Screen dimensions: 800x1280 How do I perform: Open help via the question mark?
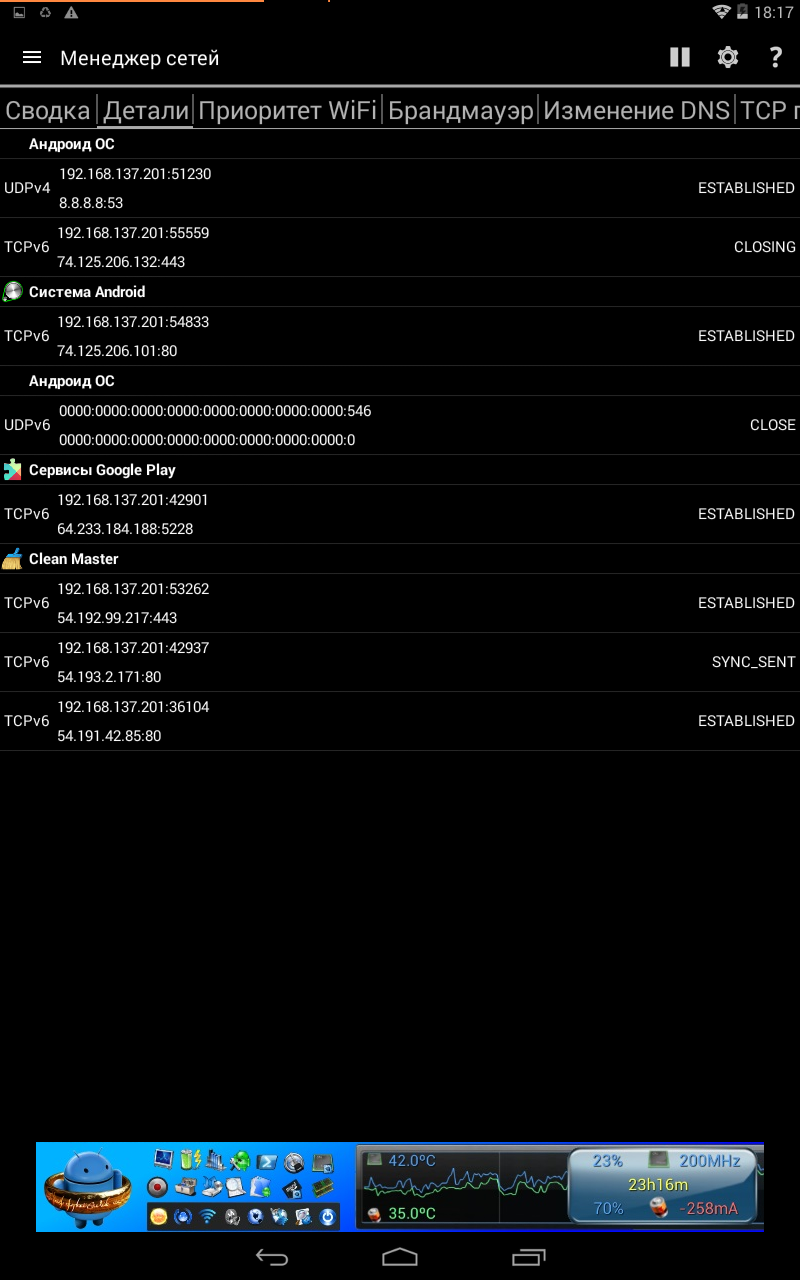pos(775,58)
